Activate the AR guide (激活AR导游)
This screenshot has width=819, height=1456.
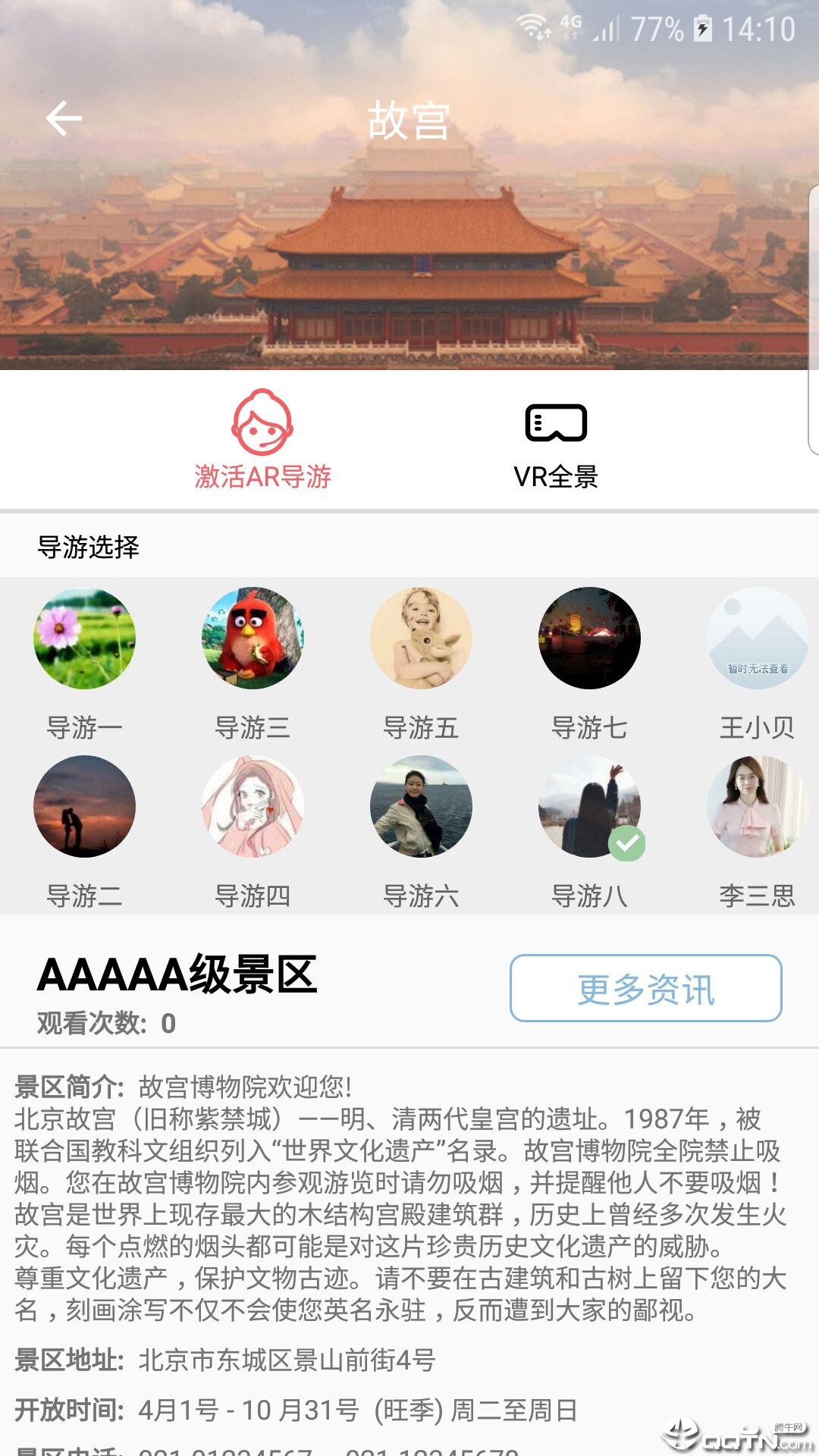pos(262,438)
